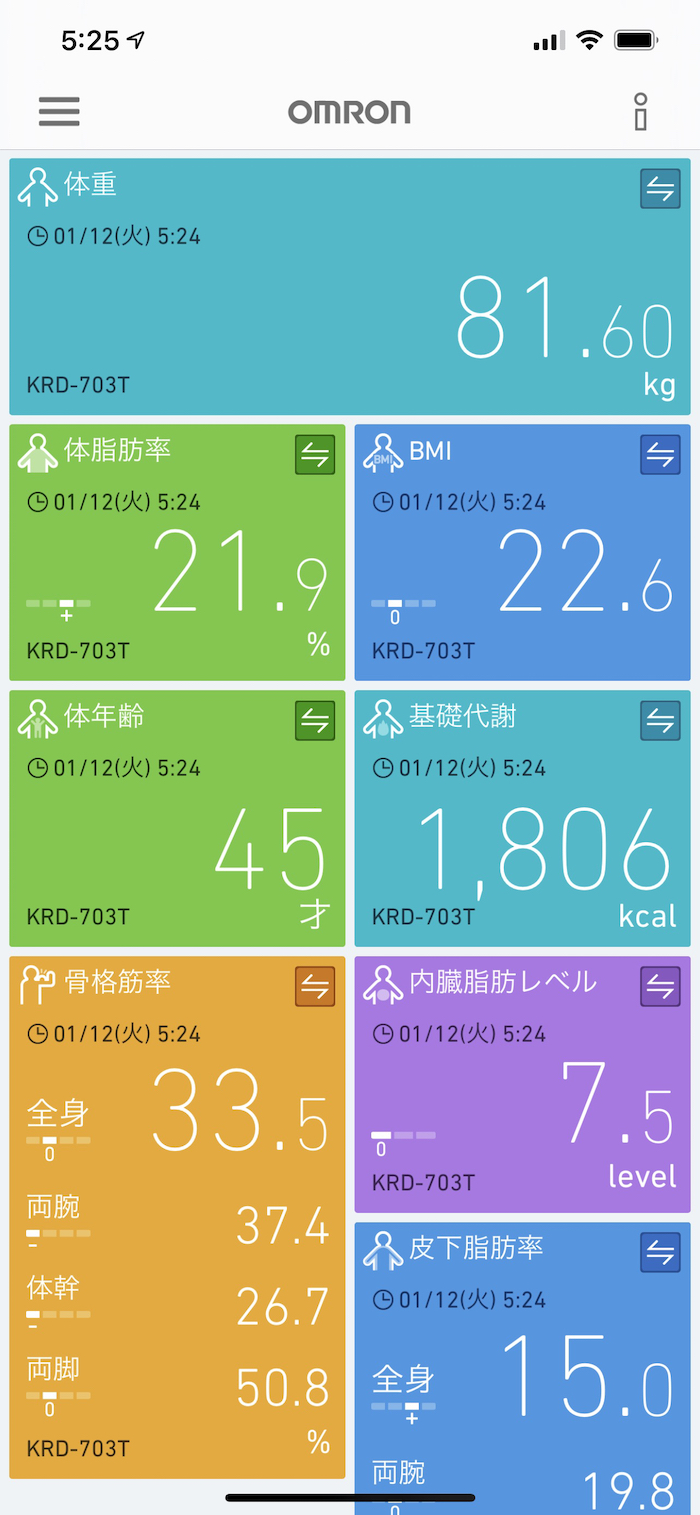The width and height of the screenshot is (700, 1515).
Task: View the BMI 22.6 card details
Action: click(x=522, y=570)
